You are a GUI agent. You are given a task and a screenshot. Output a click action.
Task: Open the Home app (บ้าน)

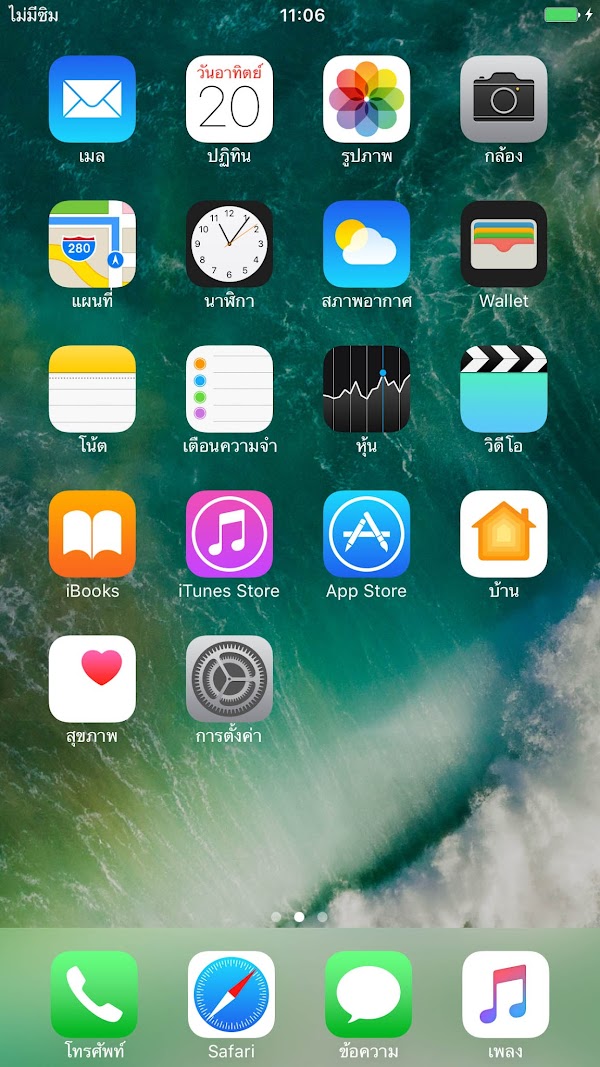[503, 534]
